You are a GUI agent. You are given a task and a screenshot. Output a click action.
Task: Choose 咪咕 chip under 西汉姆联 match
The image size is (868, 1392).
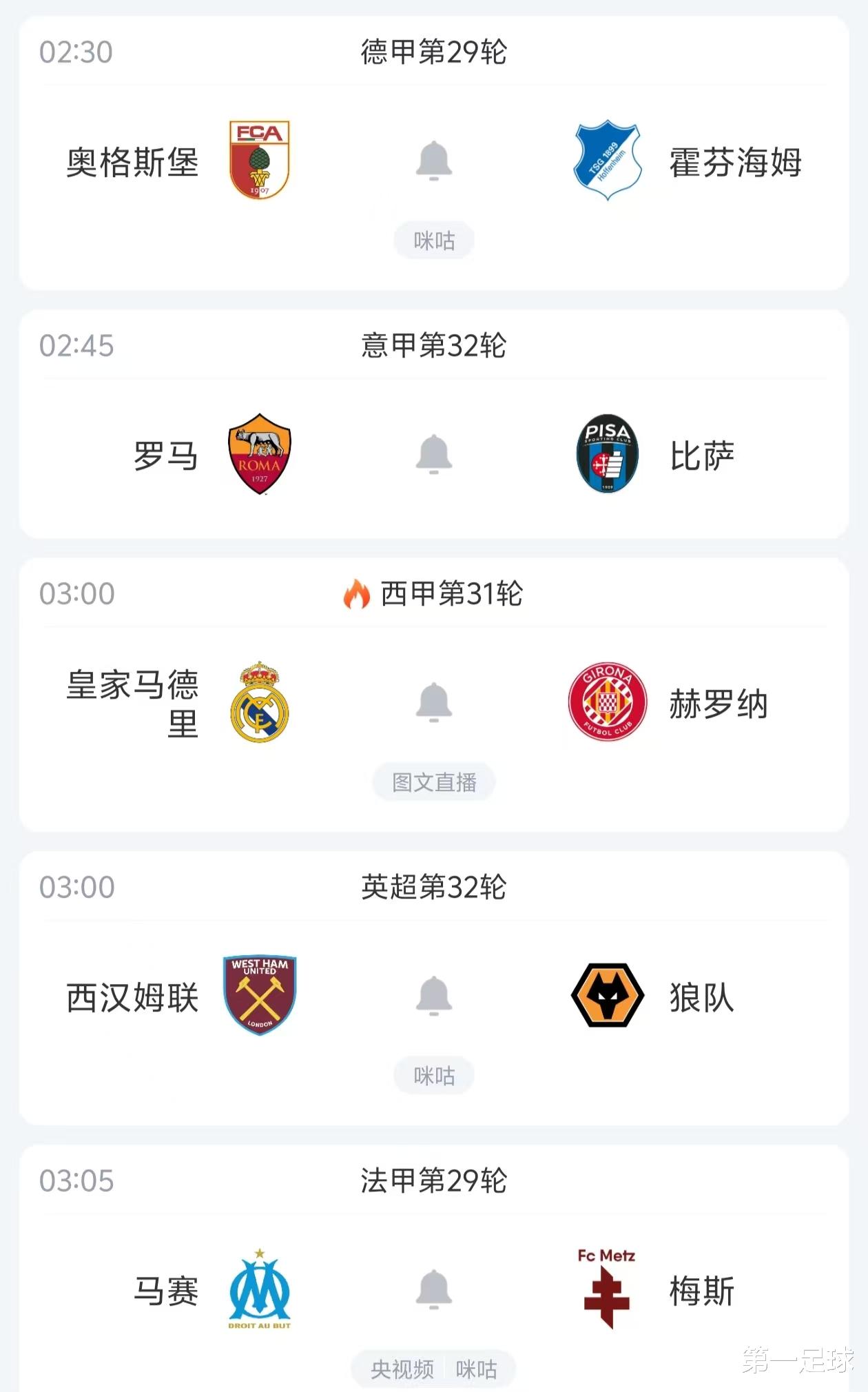point(434,1076)
